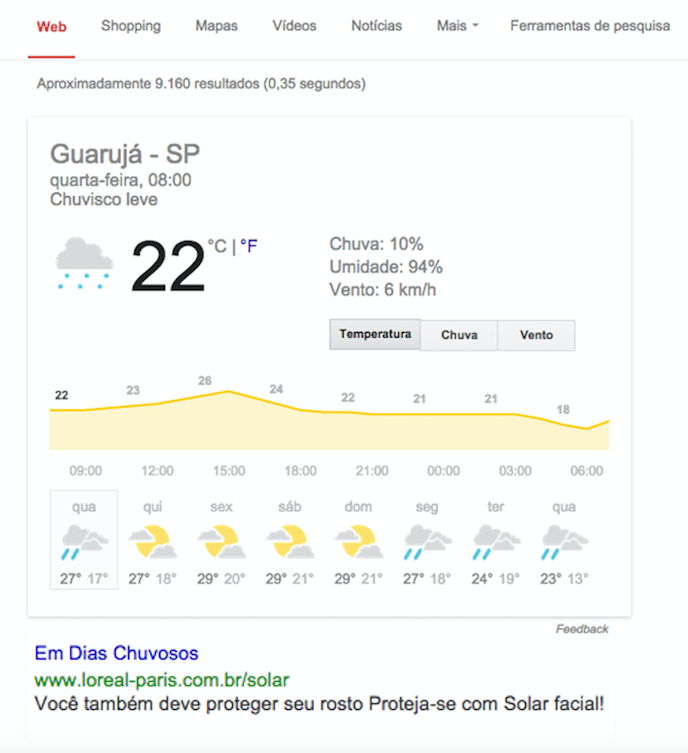Viewport: 688px width, 753px height.
Task: Open the Mapas tab
Action: coord(216,26)
